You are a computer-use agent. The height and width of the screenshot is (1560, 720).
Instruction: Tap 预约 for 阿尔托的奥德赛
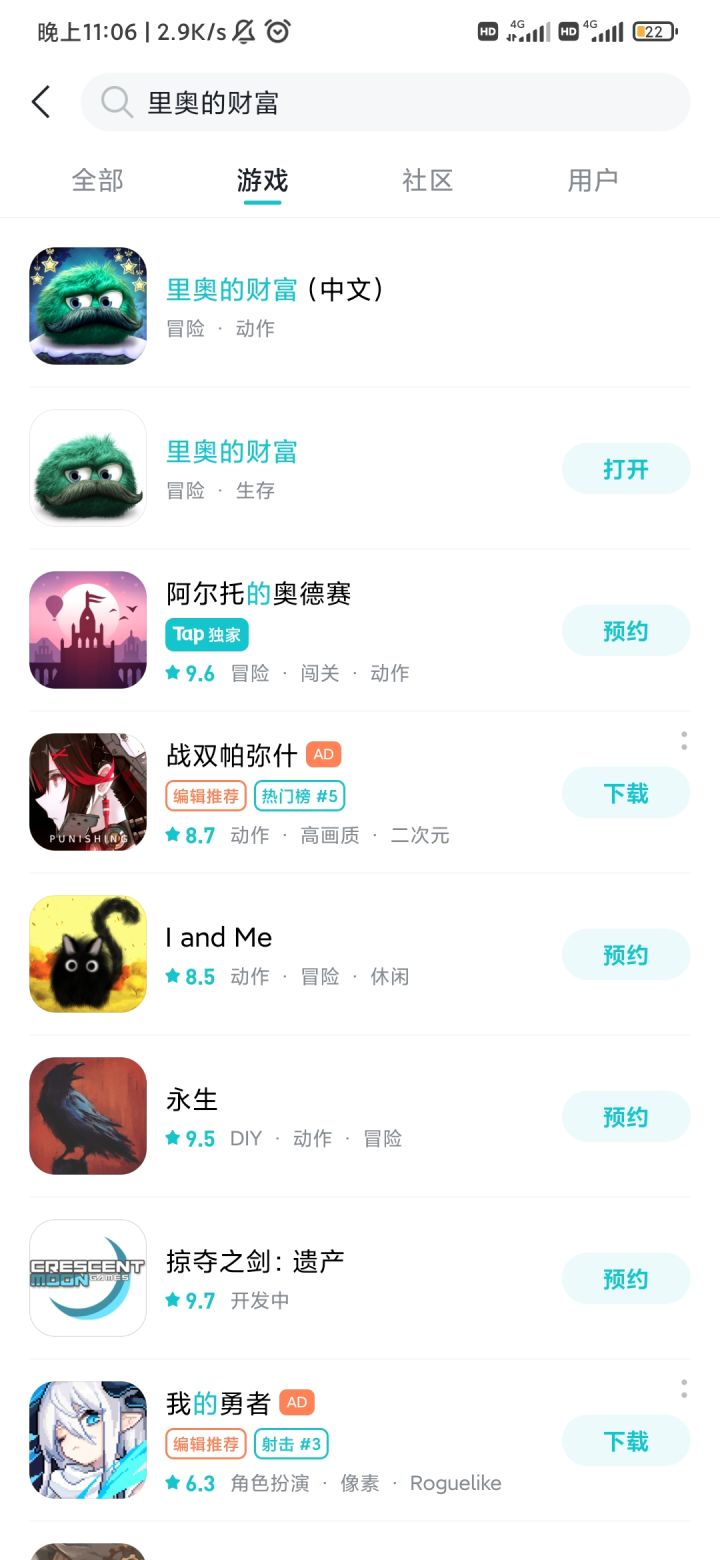click(625, 631)
